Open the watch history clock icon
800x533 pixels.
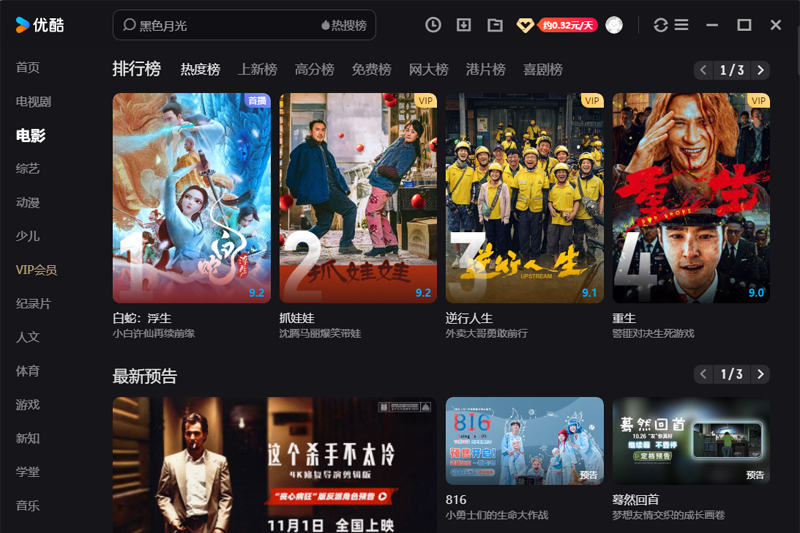tap(433, 25)
